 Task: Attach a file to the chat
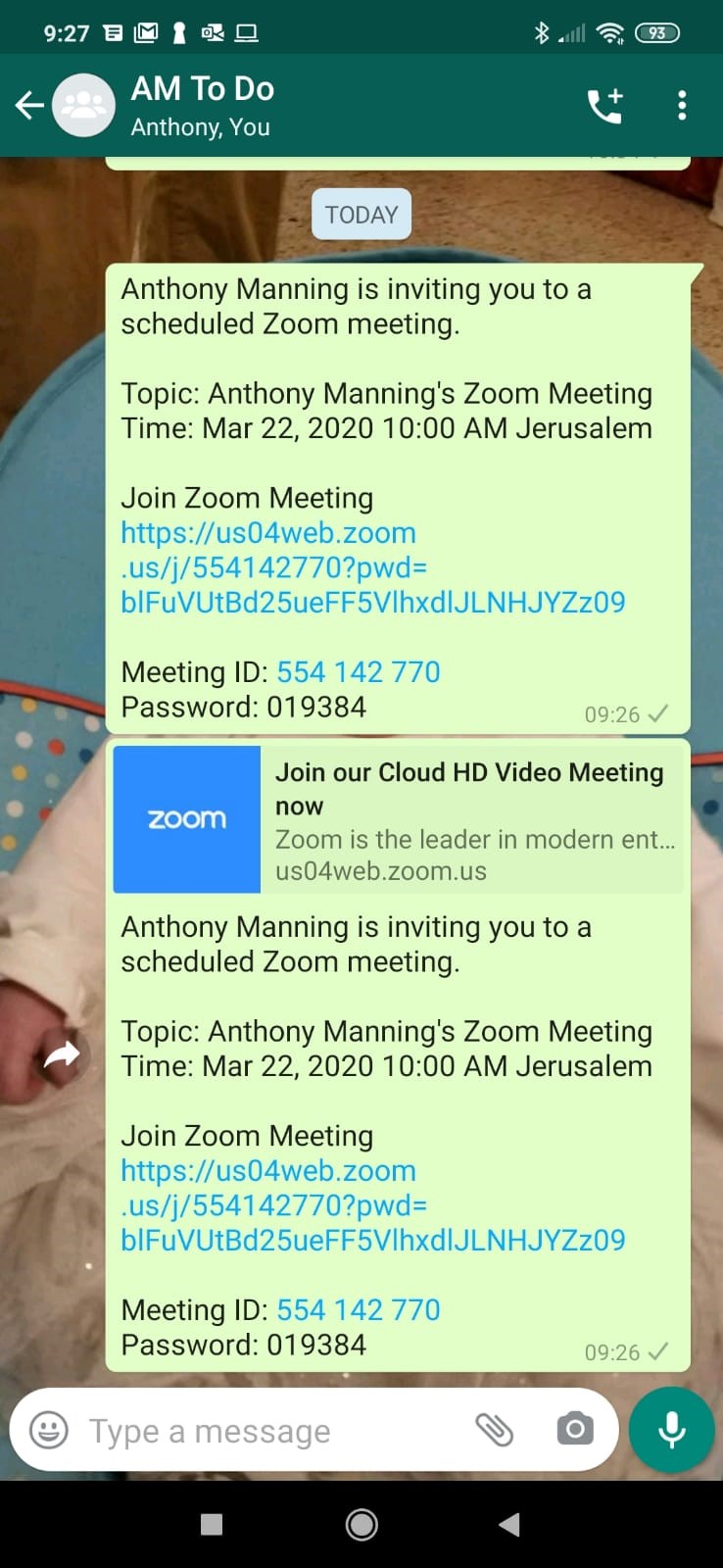click(x=495, y=1430)
